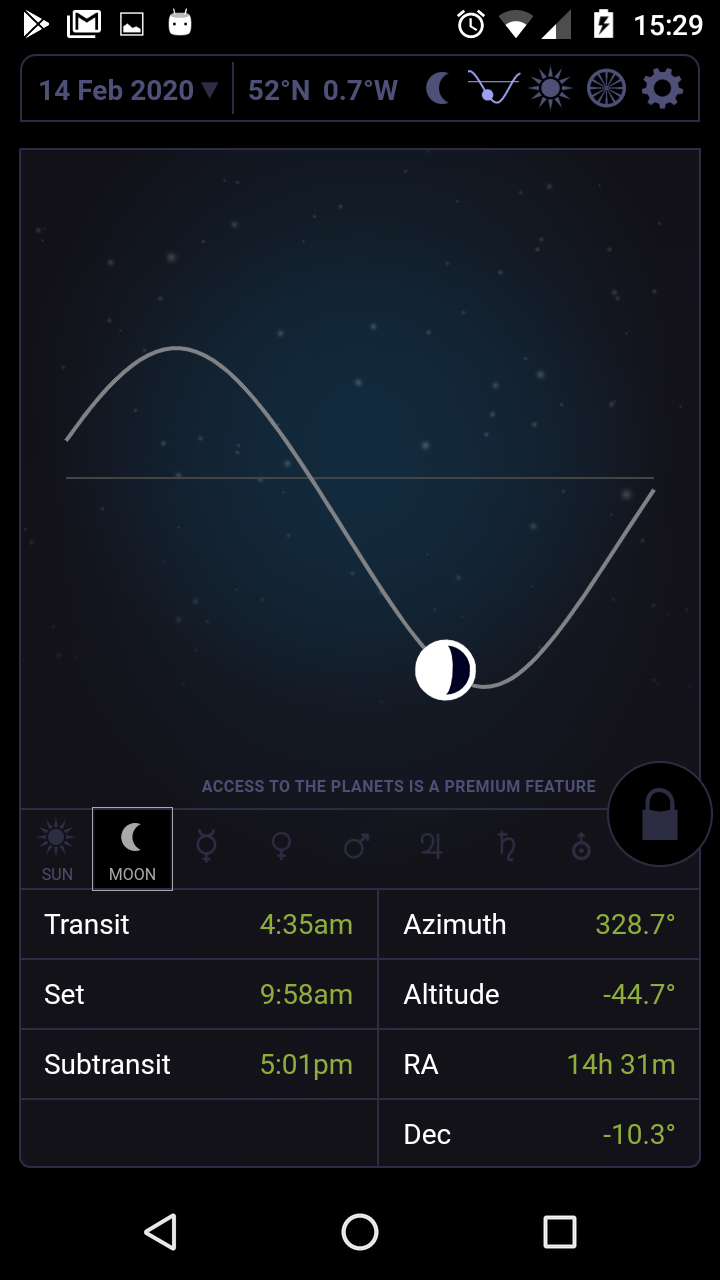Go to the home screen
Image resolution: width=720 pixels, height=1280 pixels.
(x=360, y=1232)
